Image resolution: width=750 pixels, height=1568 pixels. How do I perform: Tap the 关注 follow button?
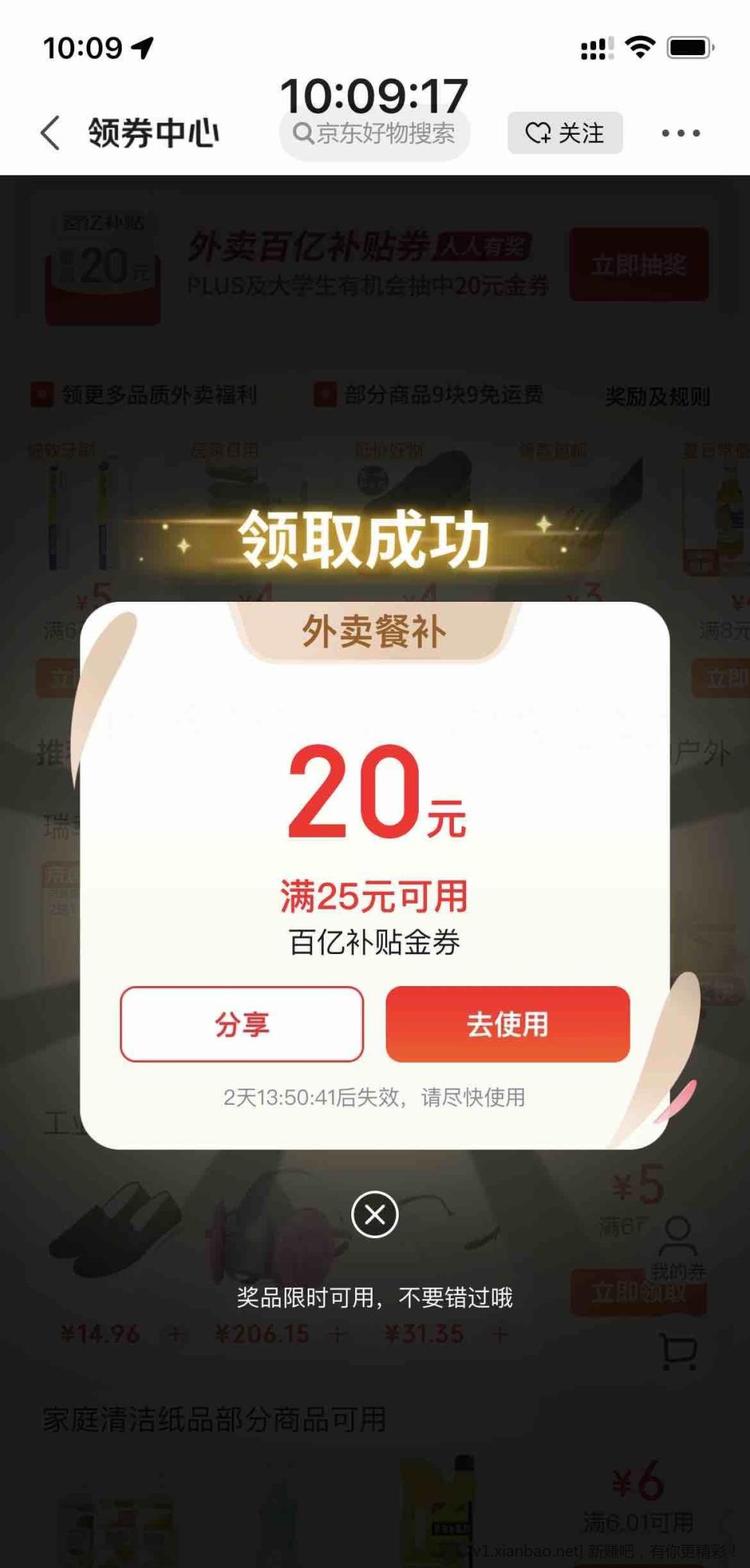pyautogui.click(x=565, y=133)
